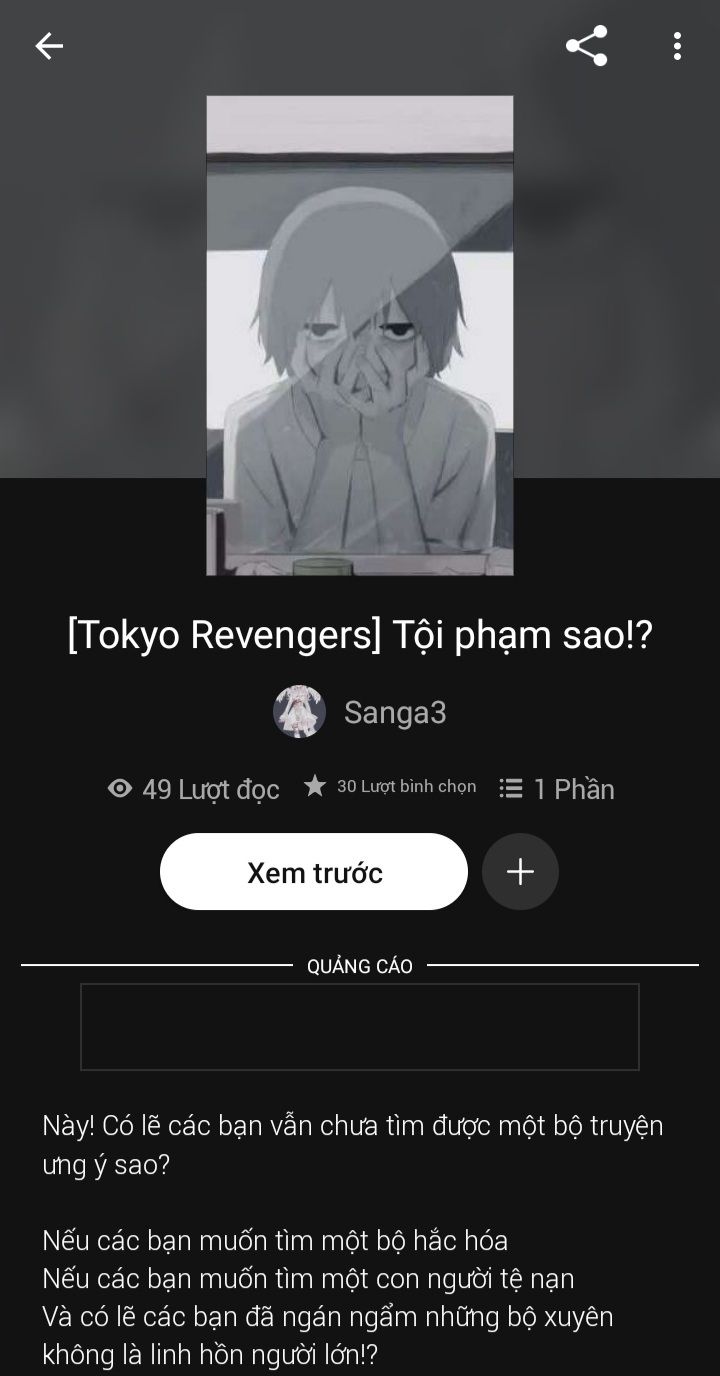Open the 1 Phần table of contents
Image resolution: width=720 pixels, height=1376 pixels.
point(556,789)
